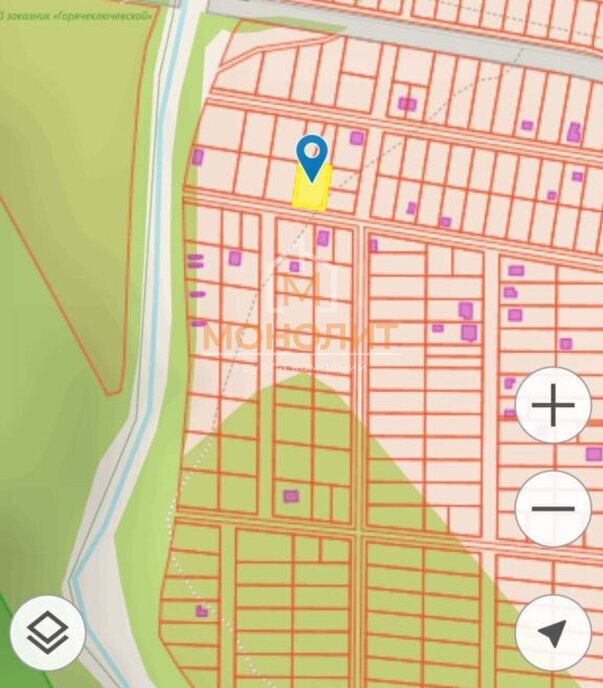Center map on my location

(x=553, y=632)
